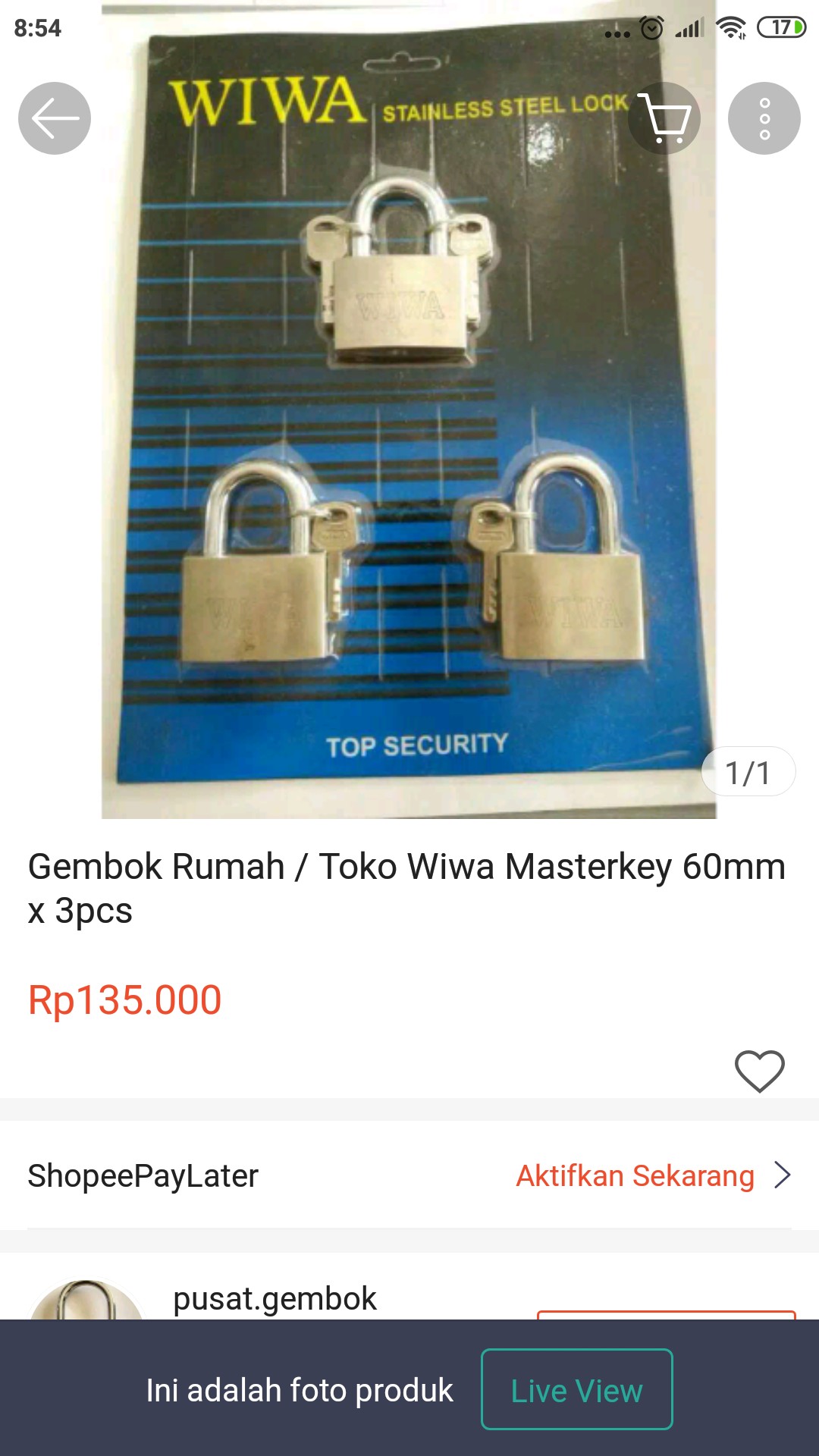This screenshot has height=1456, width=819.
Task: Tap the price Rp135.000
Action: [124, 1001]
